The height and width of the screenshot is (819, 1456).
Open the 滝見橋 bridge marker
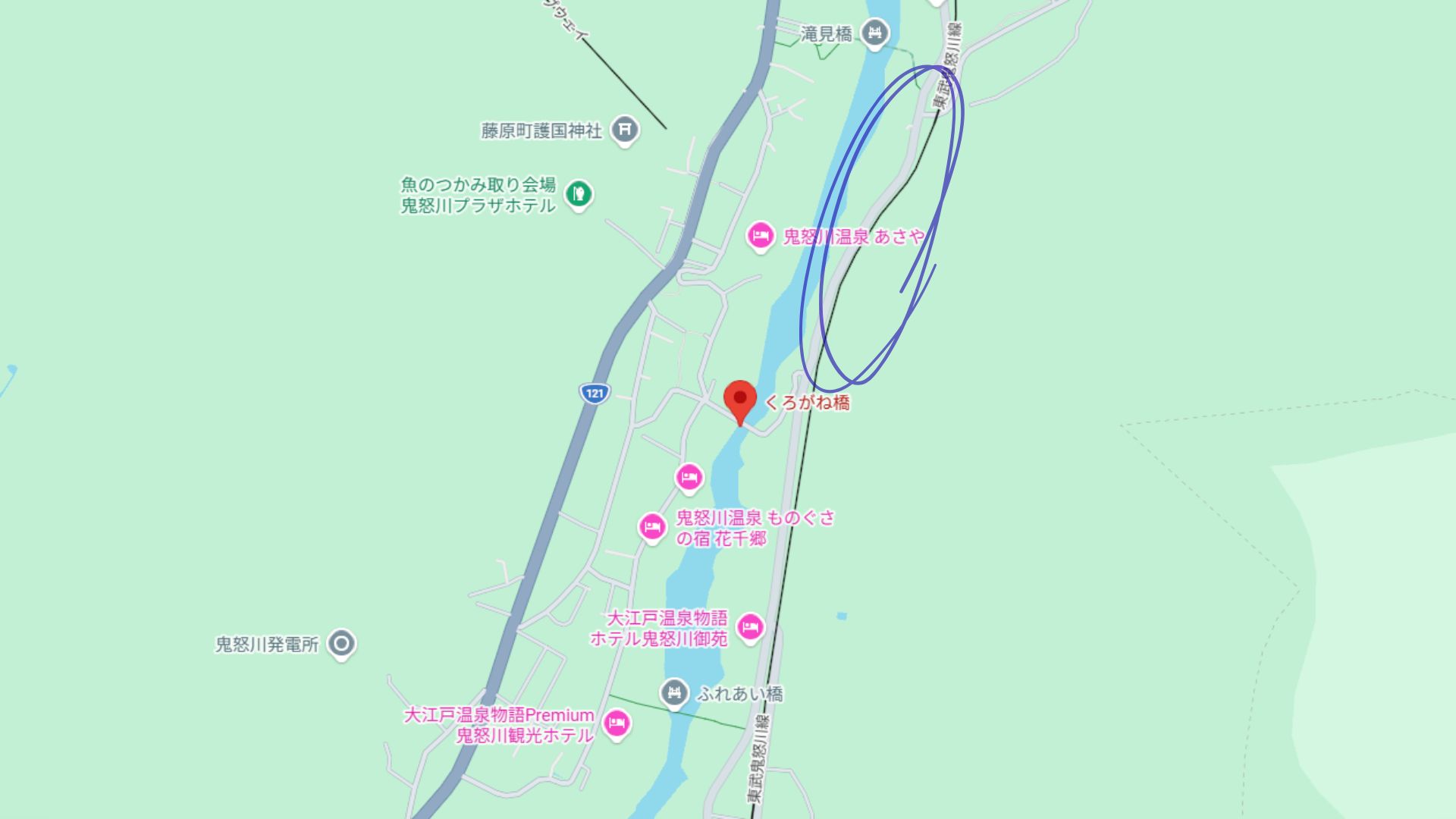[876, 33]
